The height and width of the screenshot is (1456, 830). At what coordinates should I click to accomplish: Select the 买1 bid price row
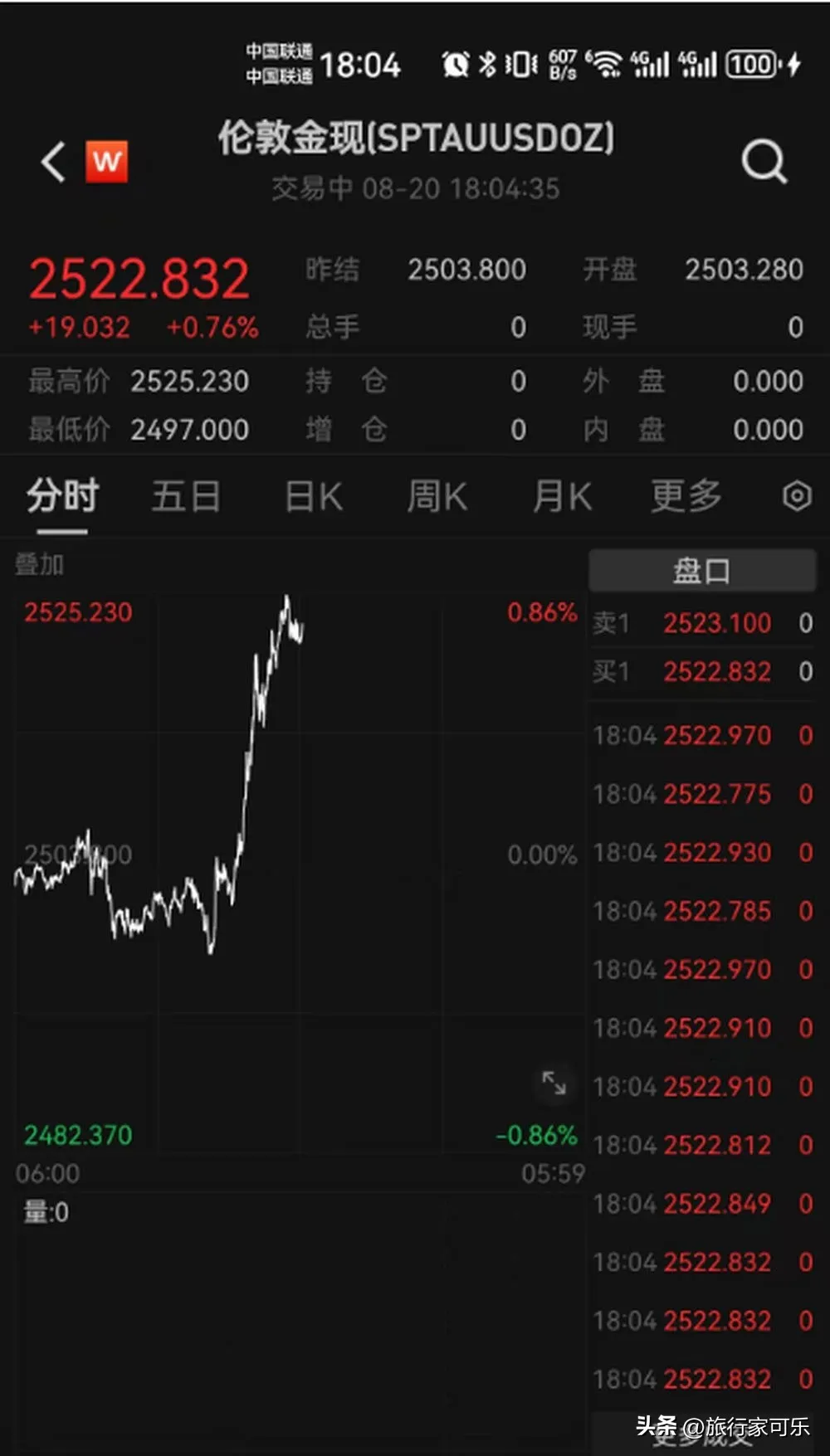pyautogui.click(x=701, y=671)
